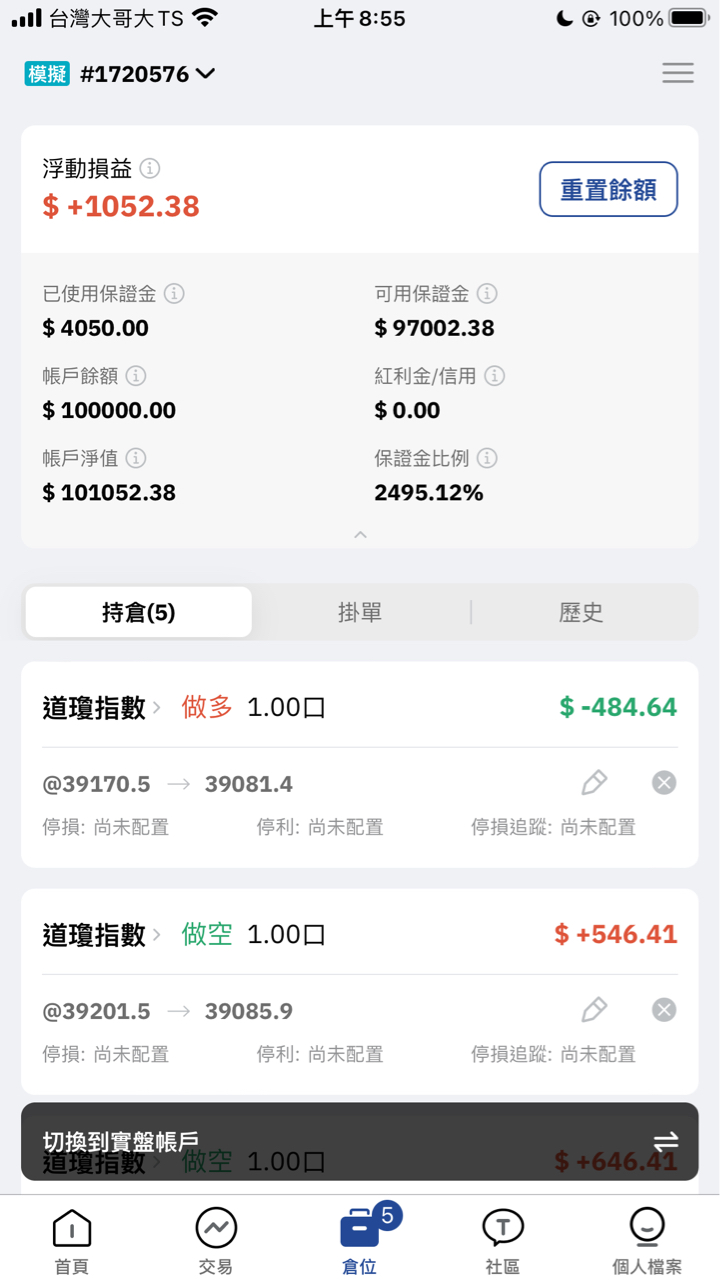720x1280 pixels.
Task: Open the 社區 tab
Action: (503, 1241)
